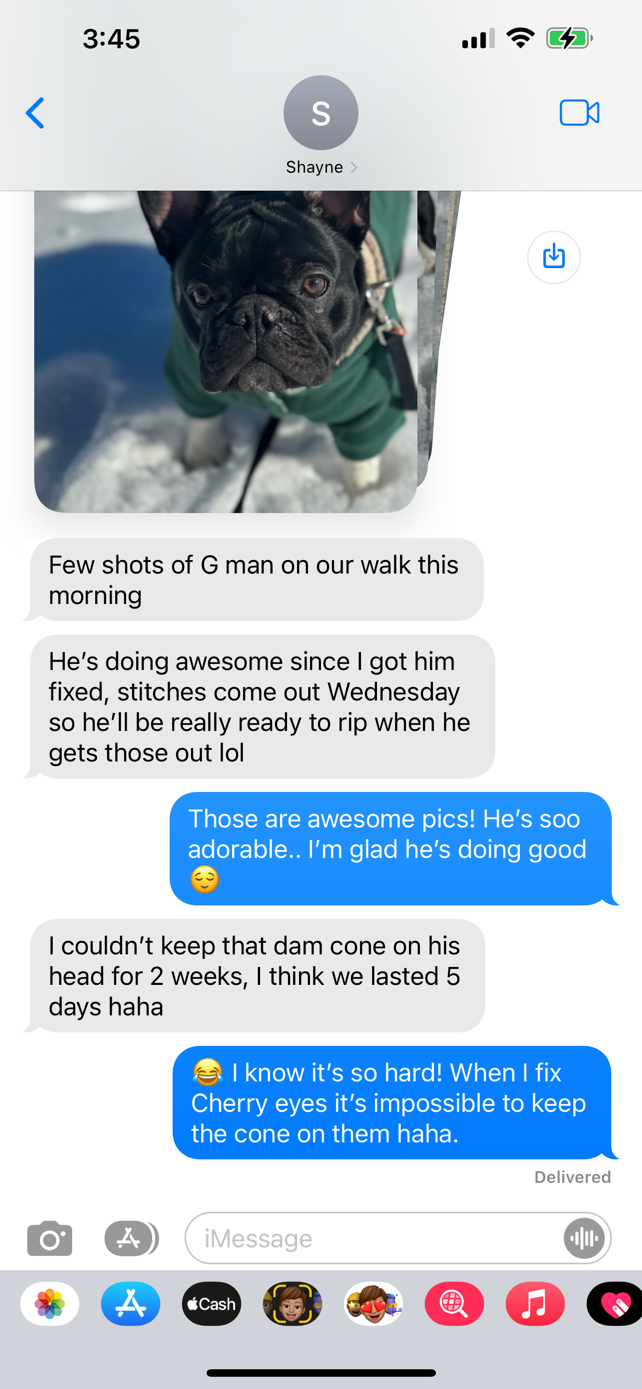Go back to the messages list
The image size is (642, 1389).
[35, 113]
